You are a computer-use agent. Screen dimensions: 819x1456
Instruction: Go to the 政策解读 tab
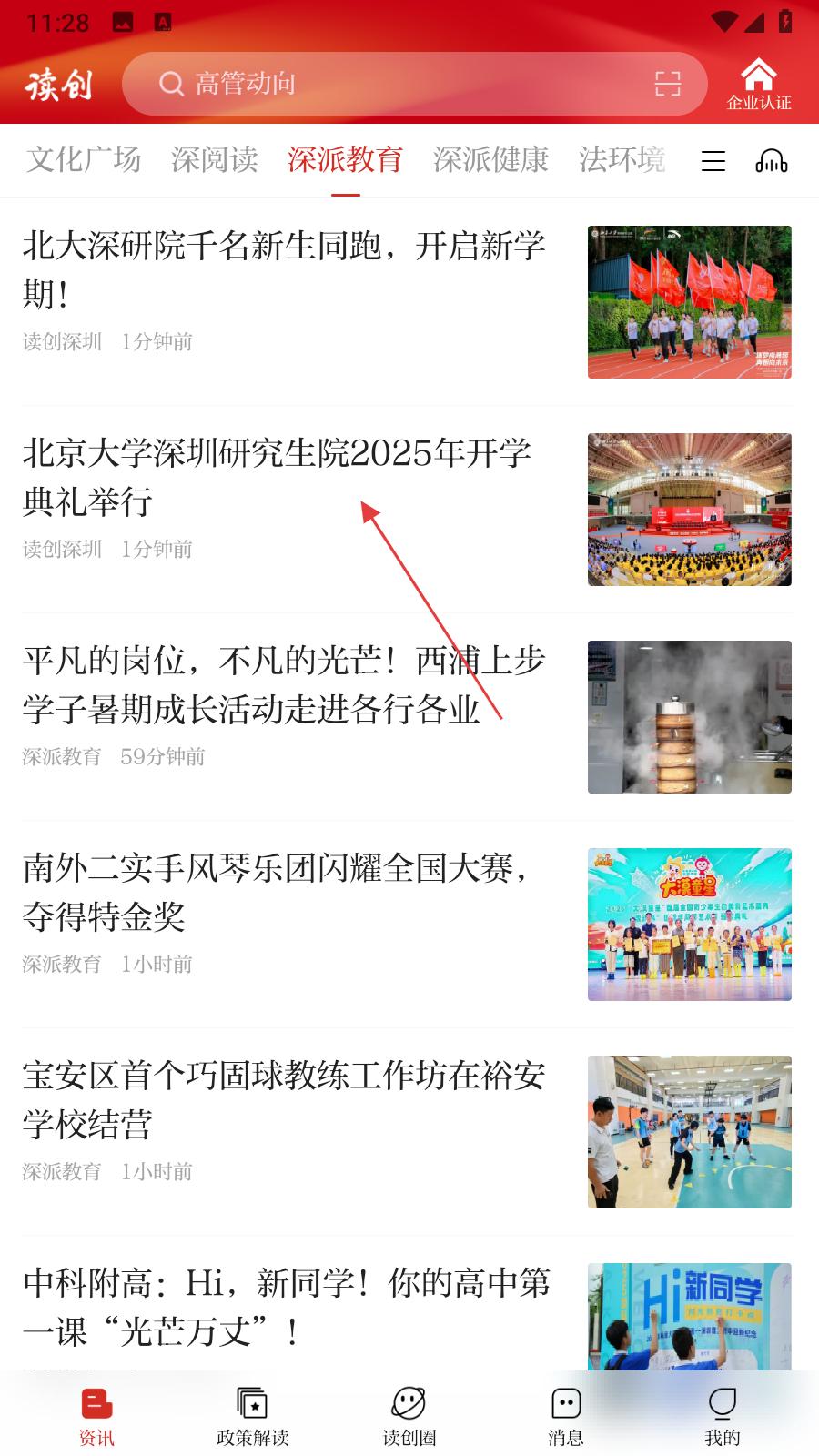[252, 1416]
